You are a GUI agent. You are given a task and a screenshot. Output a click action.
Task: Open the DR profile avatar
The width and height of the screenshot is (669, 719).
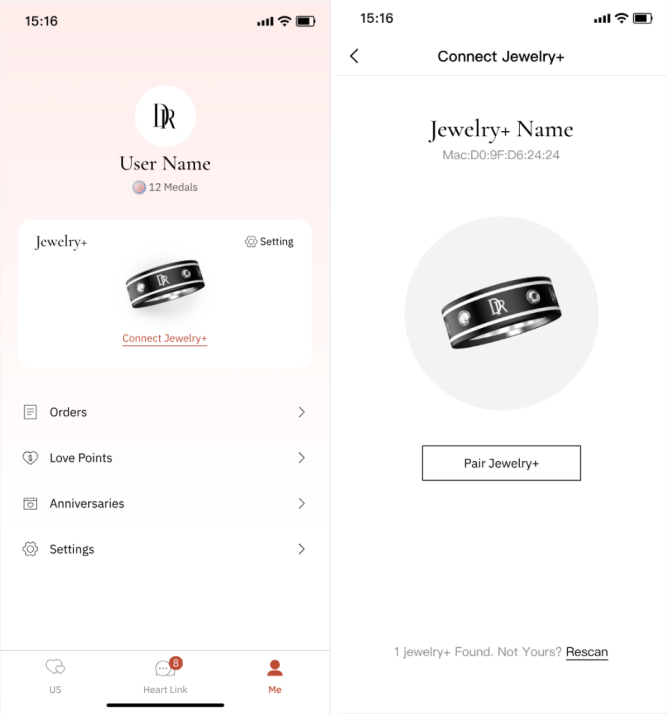coord(165,116)
